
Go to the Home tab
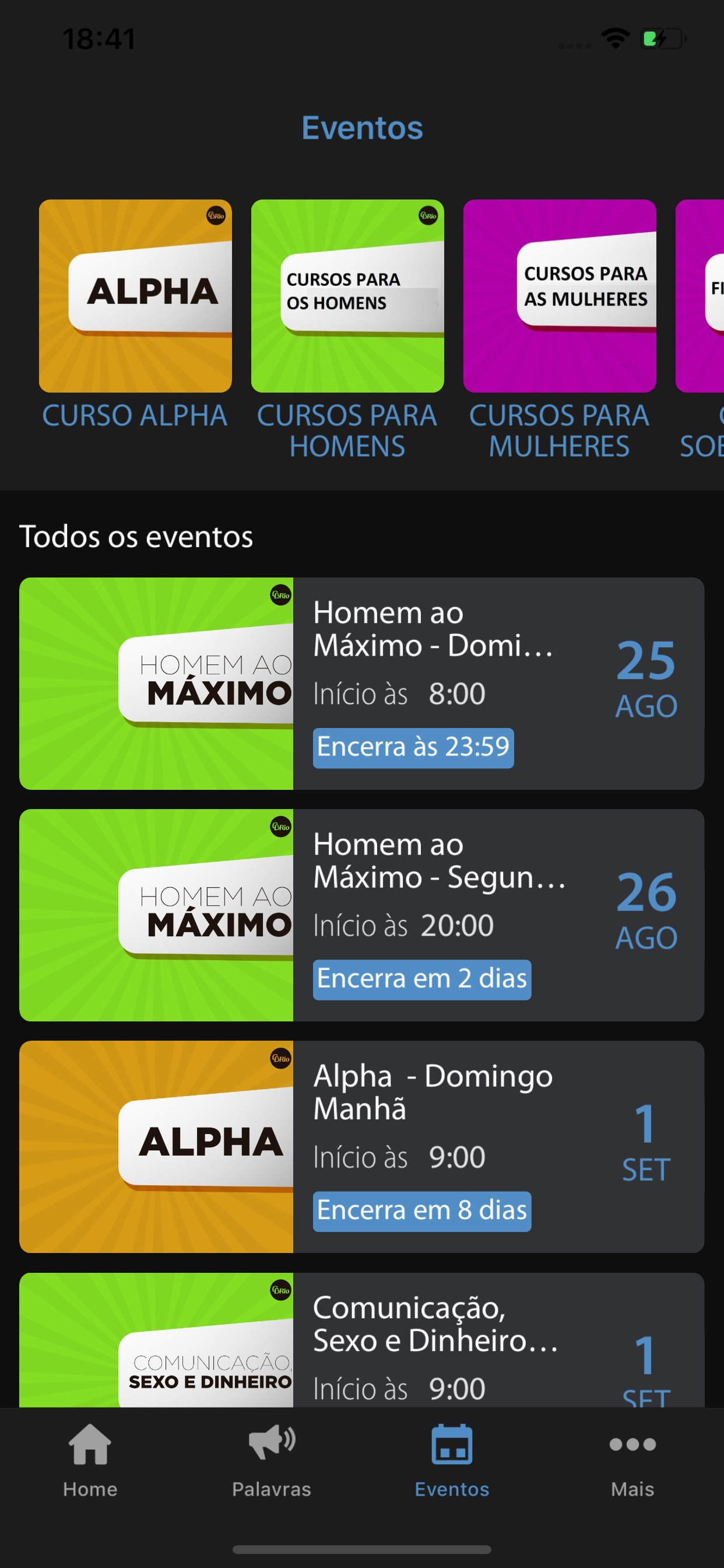[90, 1459]
